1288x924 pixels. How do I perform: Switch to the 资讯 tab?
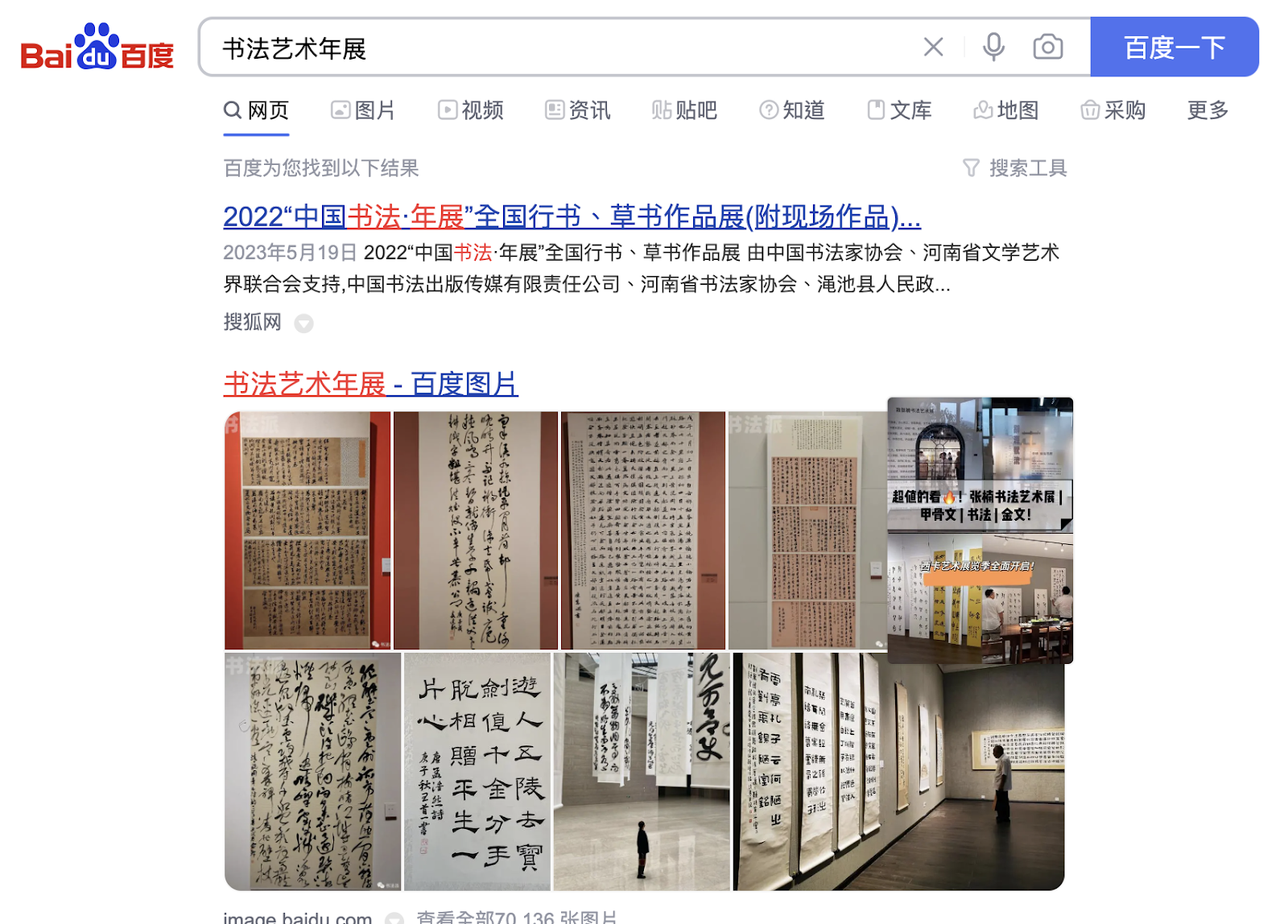pyautogui.click(x=578, y=110)
